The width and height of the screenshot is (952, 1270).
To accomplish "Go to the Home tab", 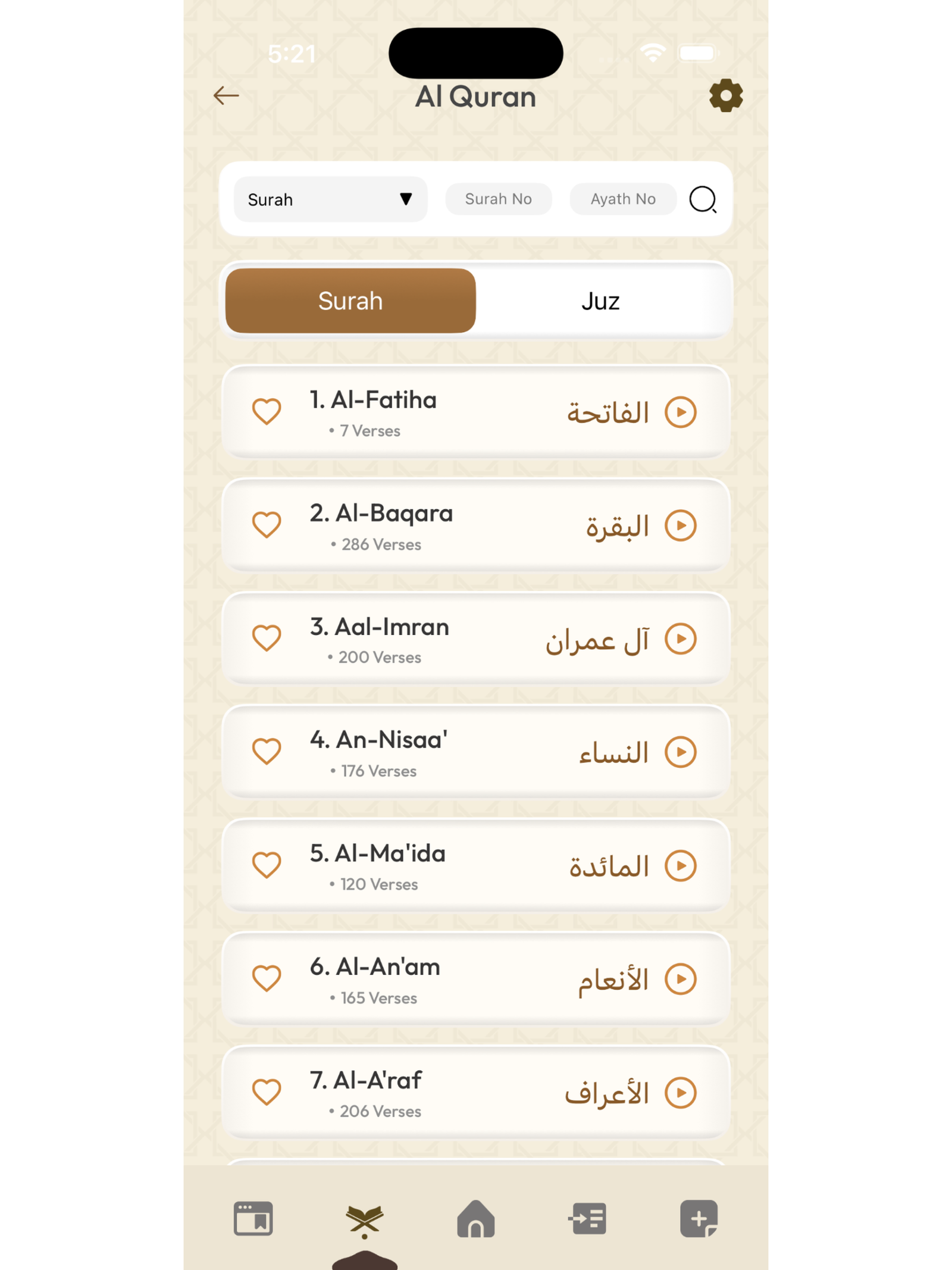I will coord(475,1218).
